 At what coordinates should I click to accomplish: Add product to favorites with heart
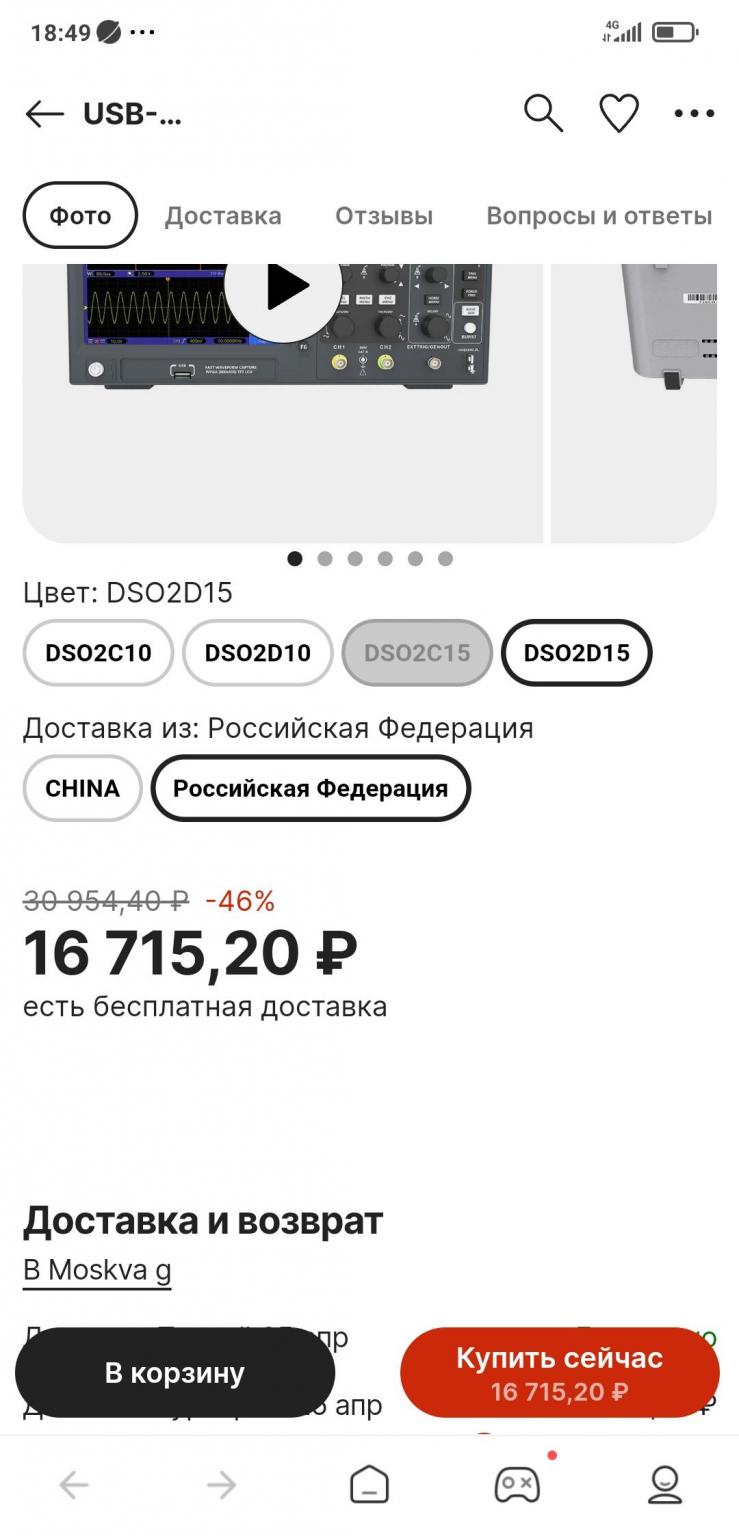coord(619,114)
